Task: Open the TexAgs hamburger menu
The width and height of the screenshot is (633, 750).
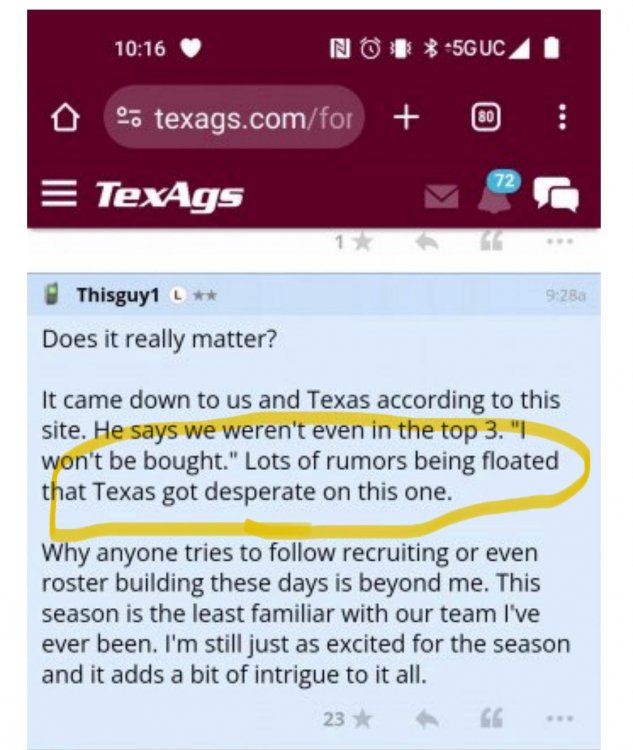Action: [x=60, y=195]
